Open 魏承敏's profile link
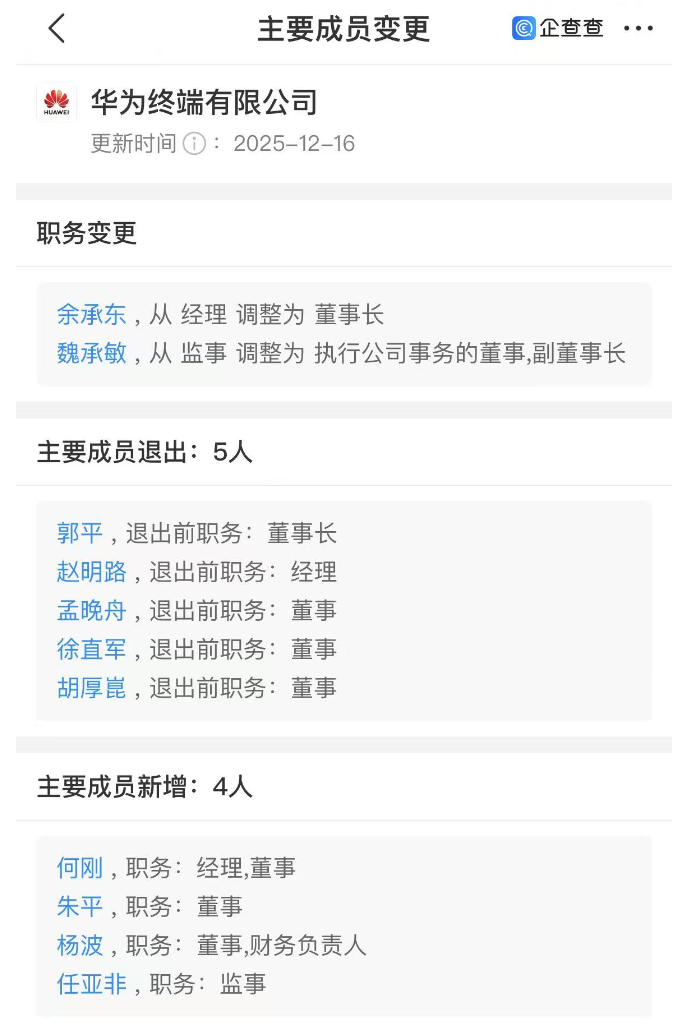Image resolution: width=684 pixels, height=1026 pixels. (92, 353)
